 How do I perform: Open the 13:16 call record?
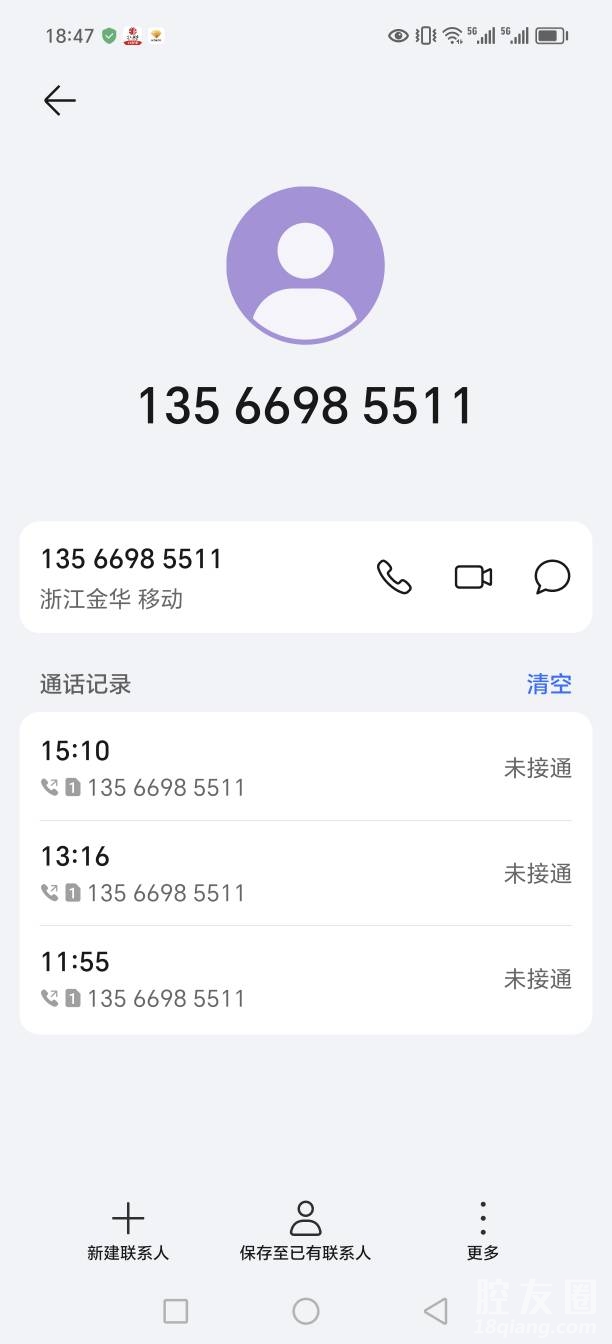click(x=305, y=873)
